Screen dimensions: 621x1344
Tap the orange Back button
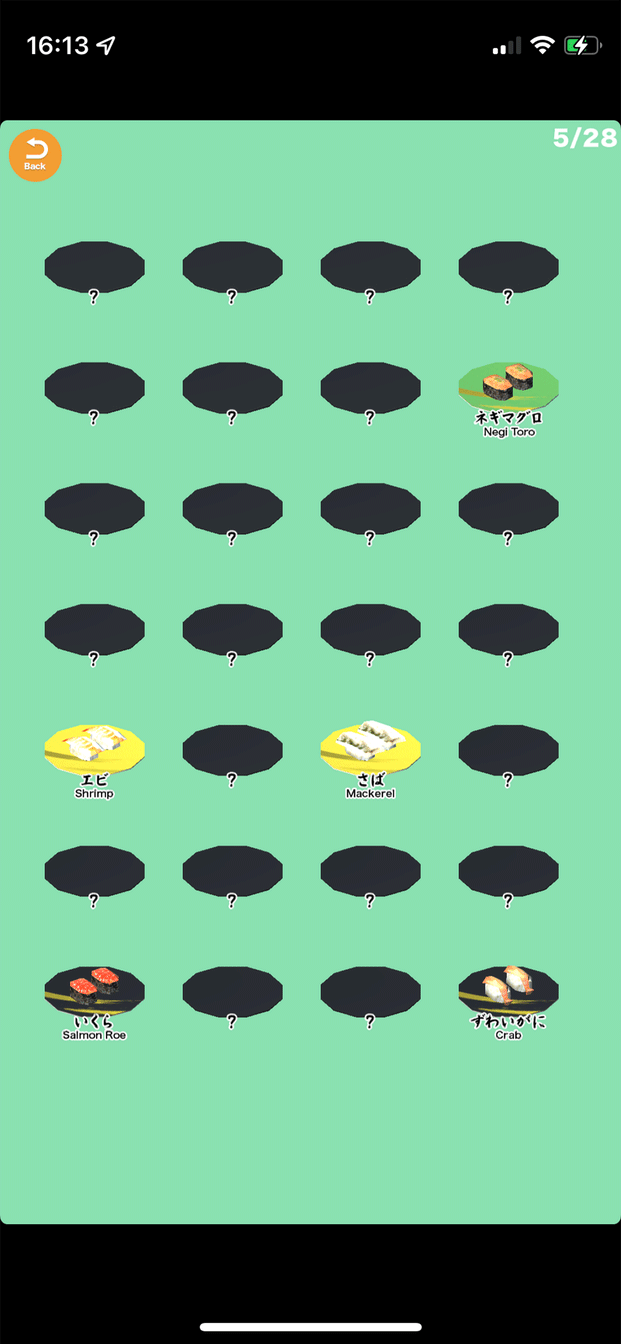click(x=35, y=156)
